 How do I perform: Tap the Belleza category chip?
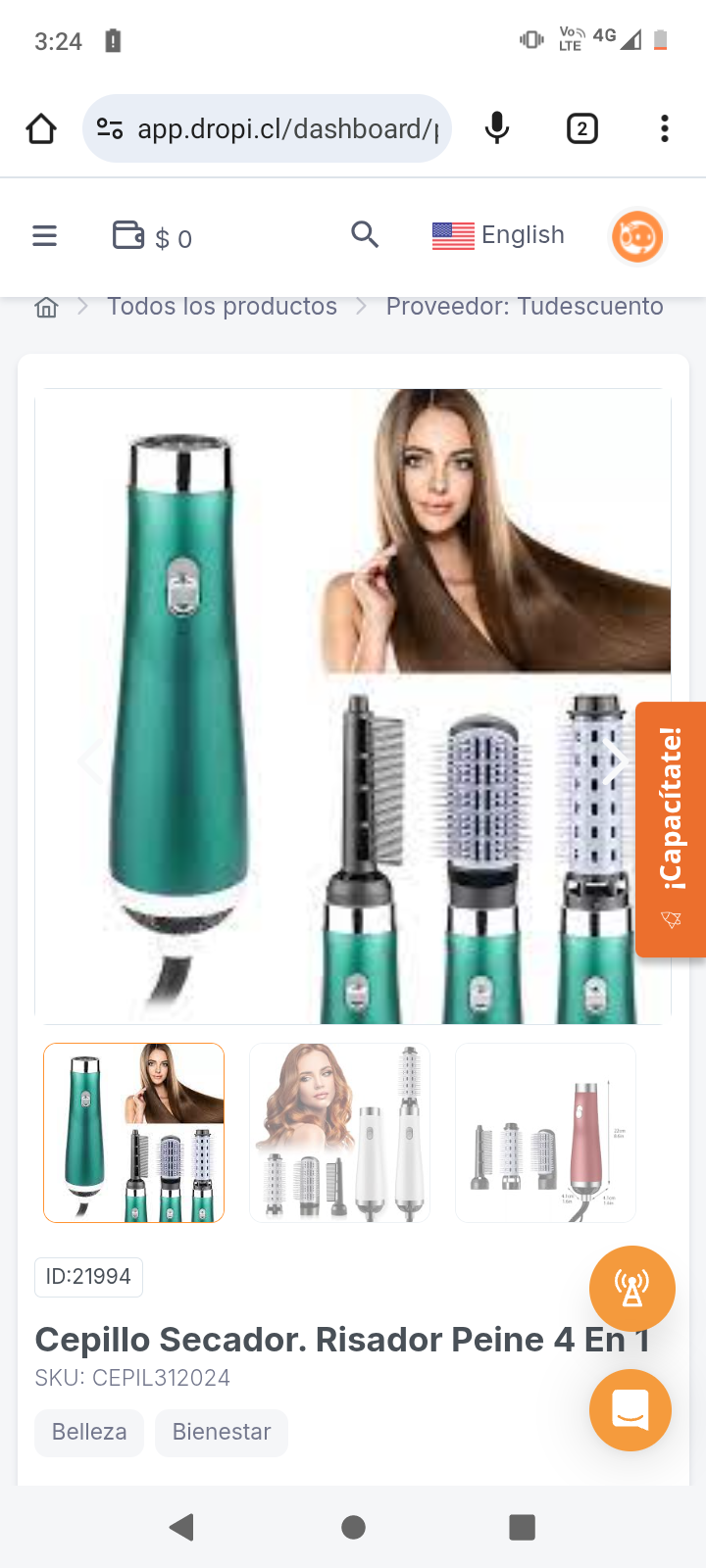click(x=89, y=1432)
